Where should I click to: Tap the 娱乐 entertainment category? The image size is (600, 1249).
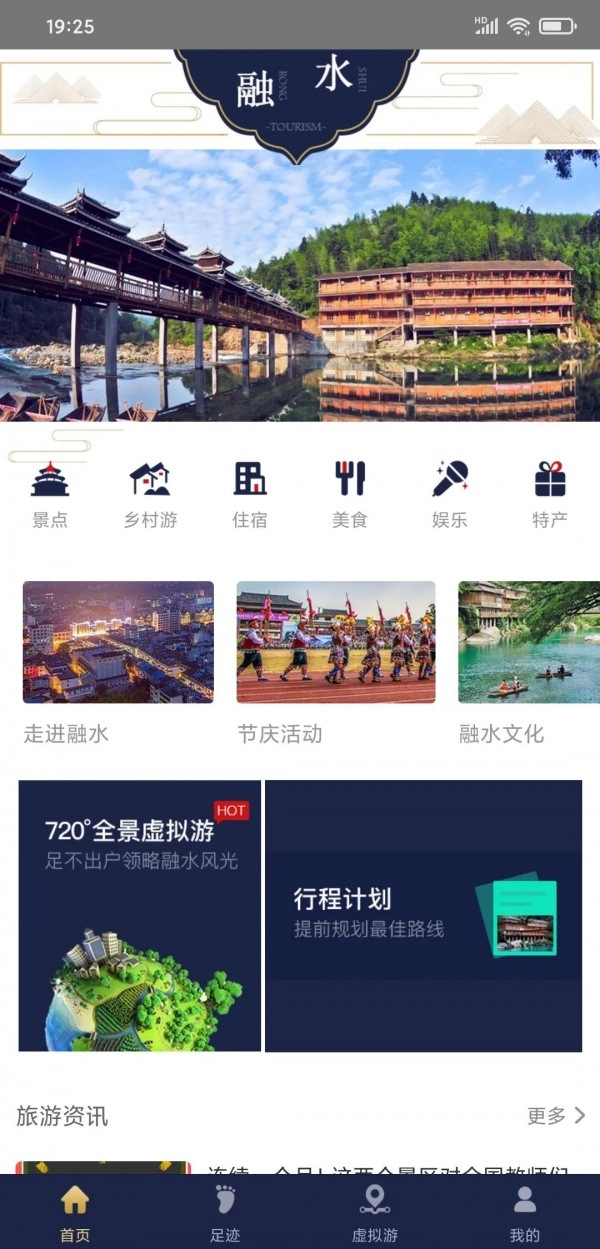450,493
